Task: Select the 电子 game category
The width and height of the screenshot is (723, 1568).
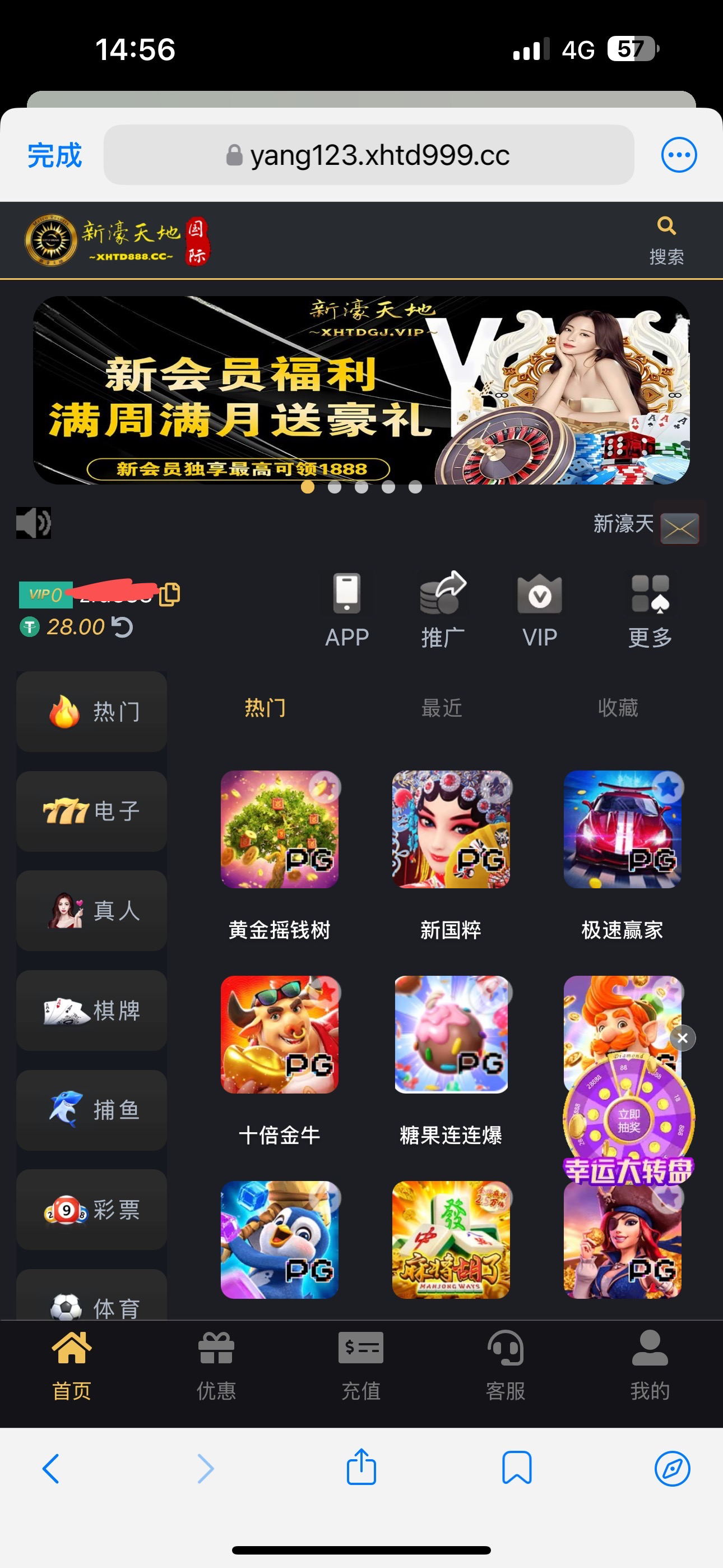Action: (x=91, y=811)
